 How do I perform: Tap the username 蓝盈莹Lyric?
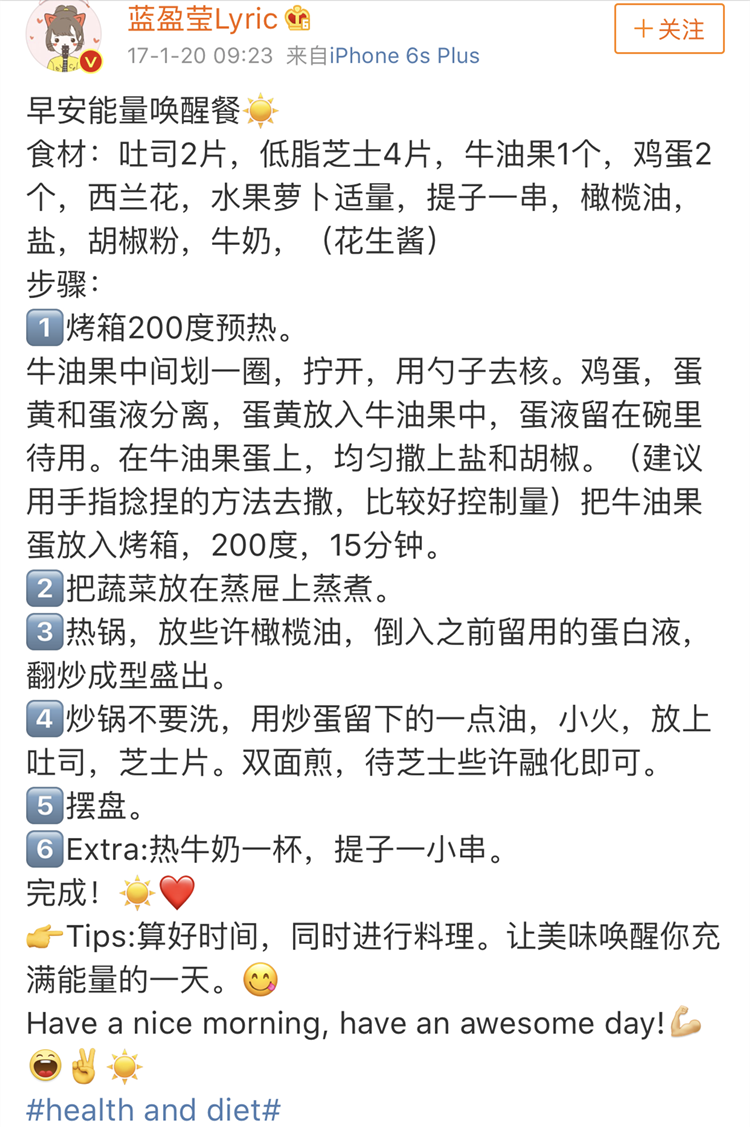pyautogui.click(x=203, y=19)
